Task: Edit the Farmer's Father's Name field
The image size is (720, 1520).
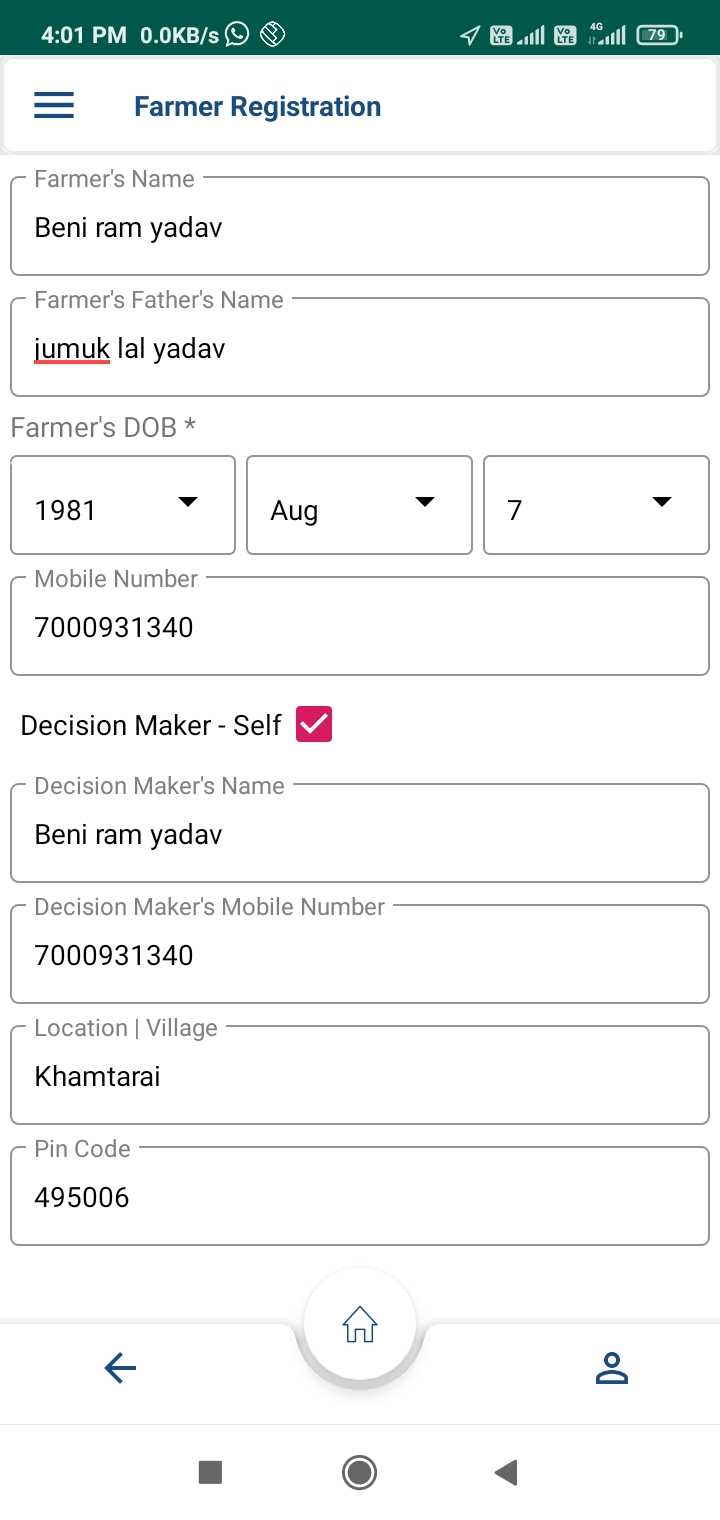Action: coord(360,348)
